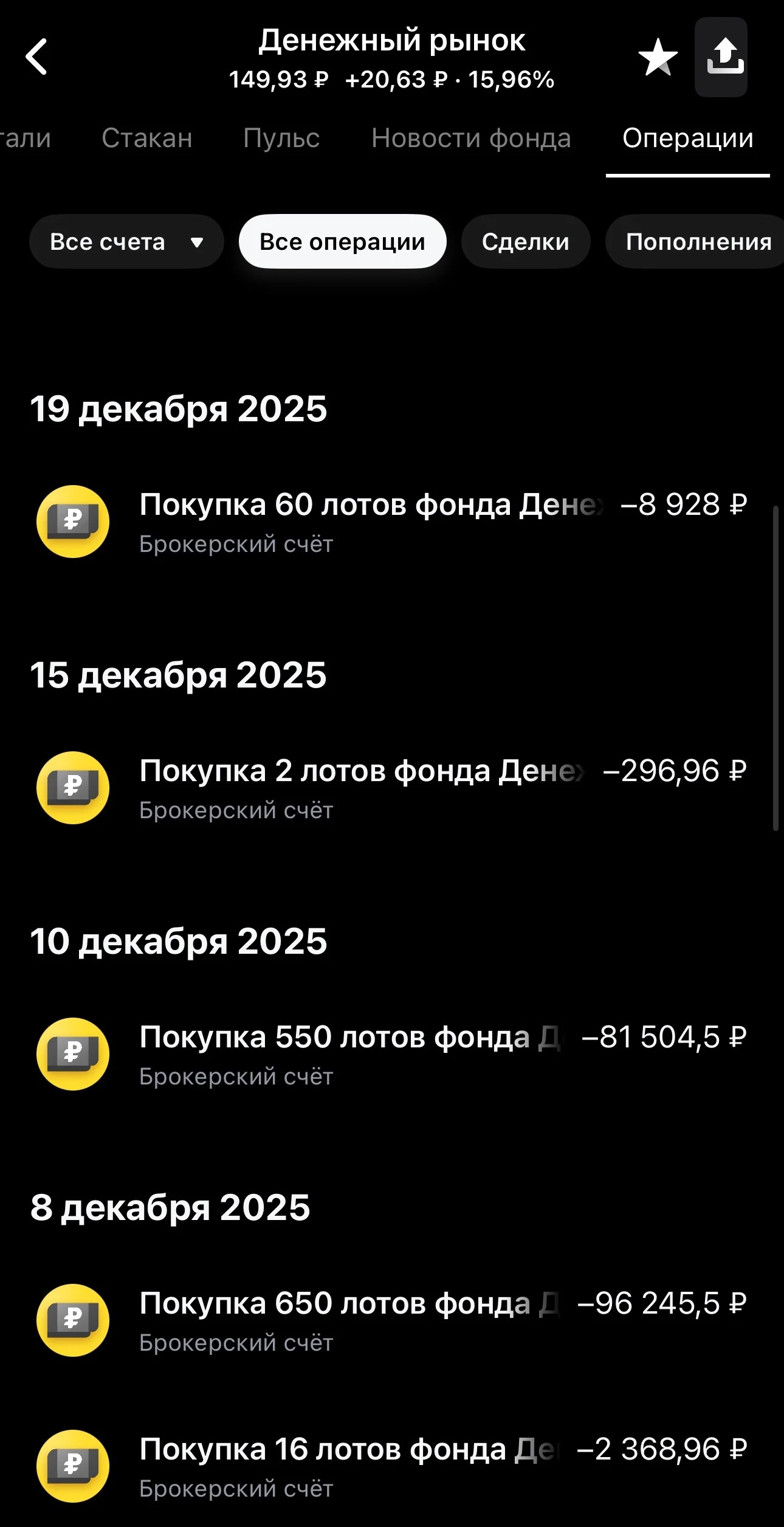View the purchase of 550 lots details

(x=392, y=1054)
